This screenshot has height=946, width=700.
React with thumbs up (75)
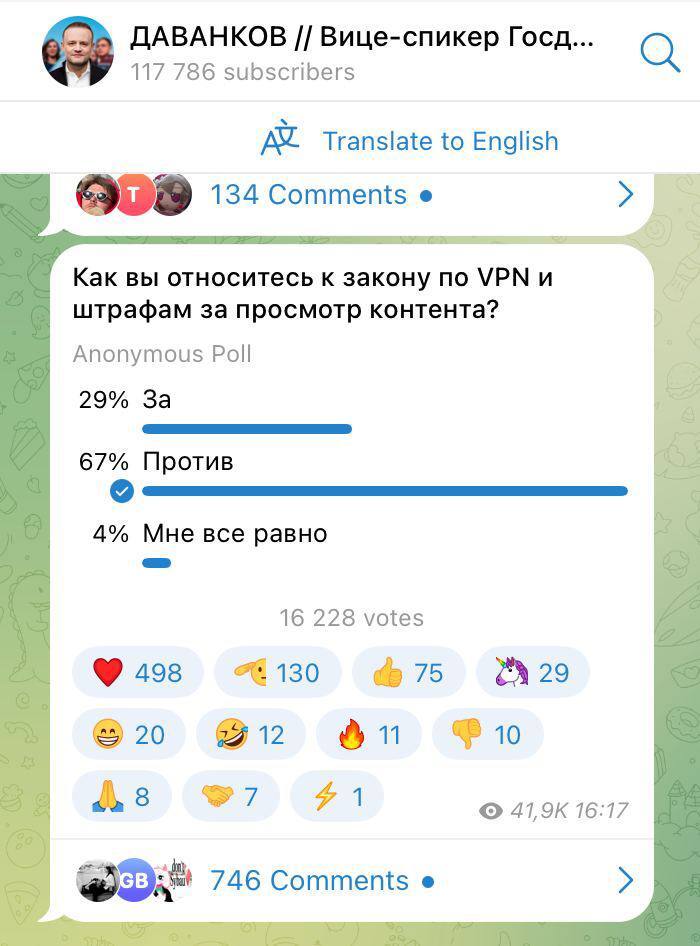tap(408, 672)
